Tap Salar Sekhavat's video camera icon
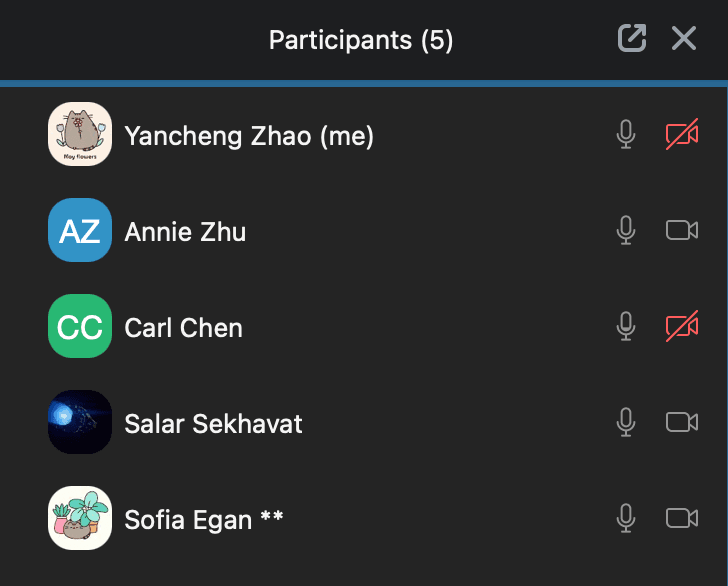 click(x=682, y=423)
